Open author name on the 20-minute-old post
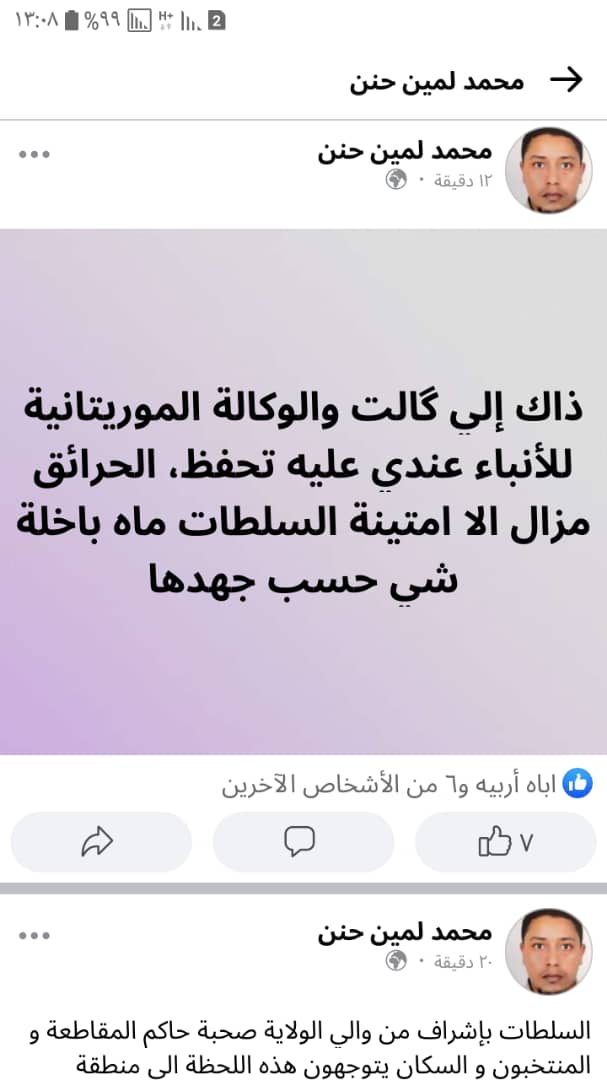607x1080 pixels. (405, 932)
